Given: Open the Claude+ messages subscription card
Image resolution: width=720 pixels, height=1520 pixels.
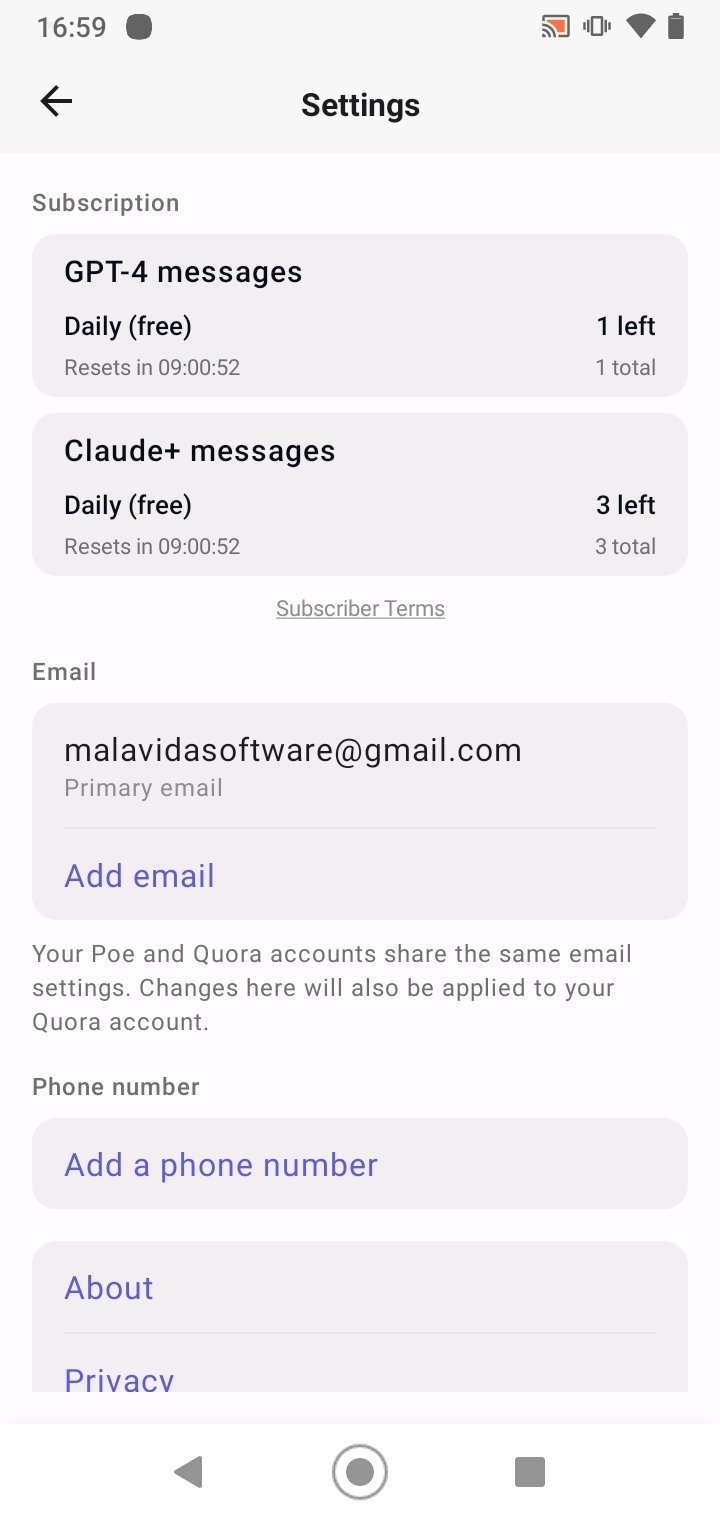Looking at the screenshot, I should pyautogui.click(x=360, y=494).
